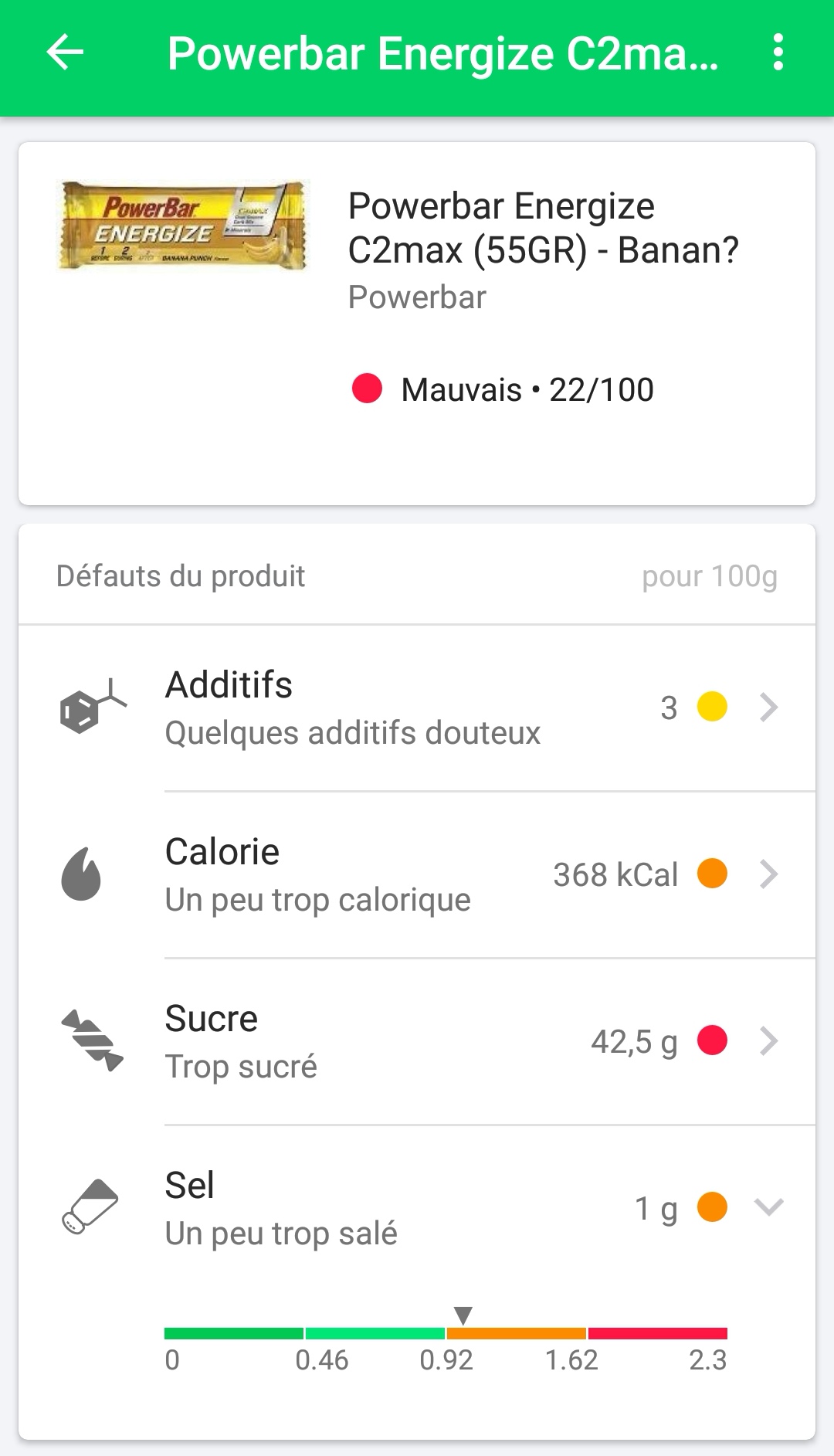This screenshot has width=834, height=1456.
Task: Collapse the Sel row details
Action: point(417,1209)
